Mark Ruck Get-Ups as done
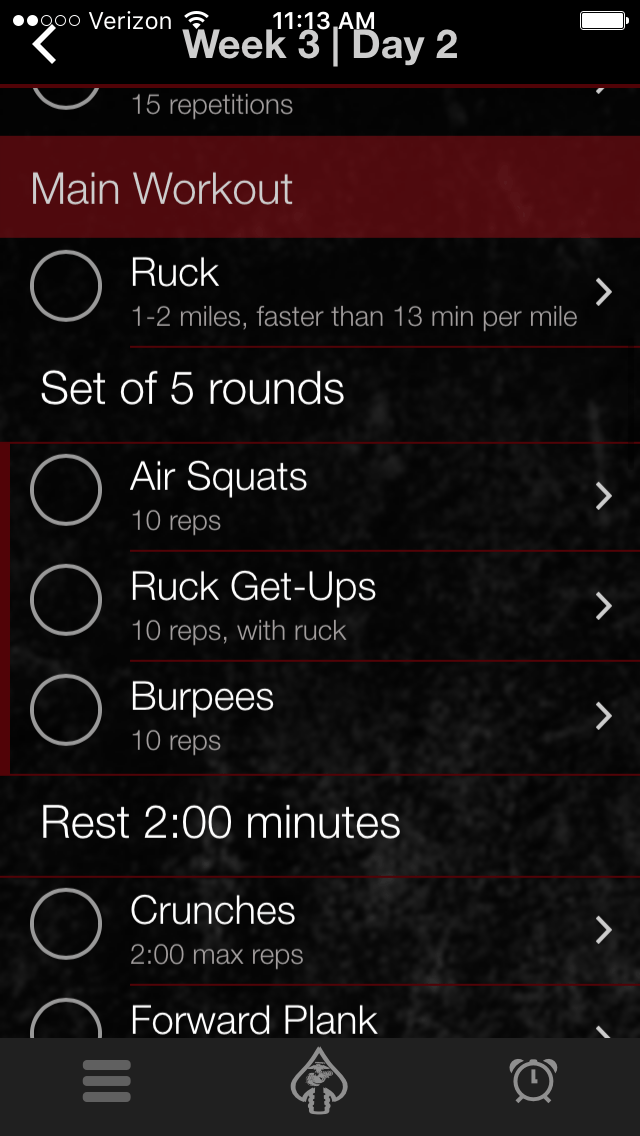 [x=66, y=600]
